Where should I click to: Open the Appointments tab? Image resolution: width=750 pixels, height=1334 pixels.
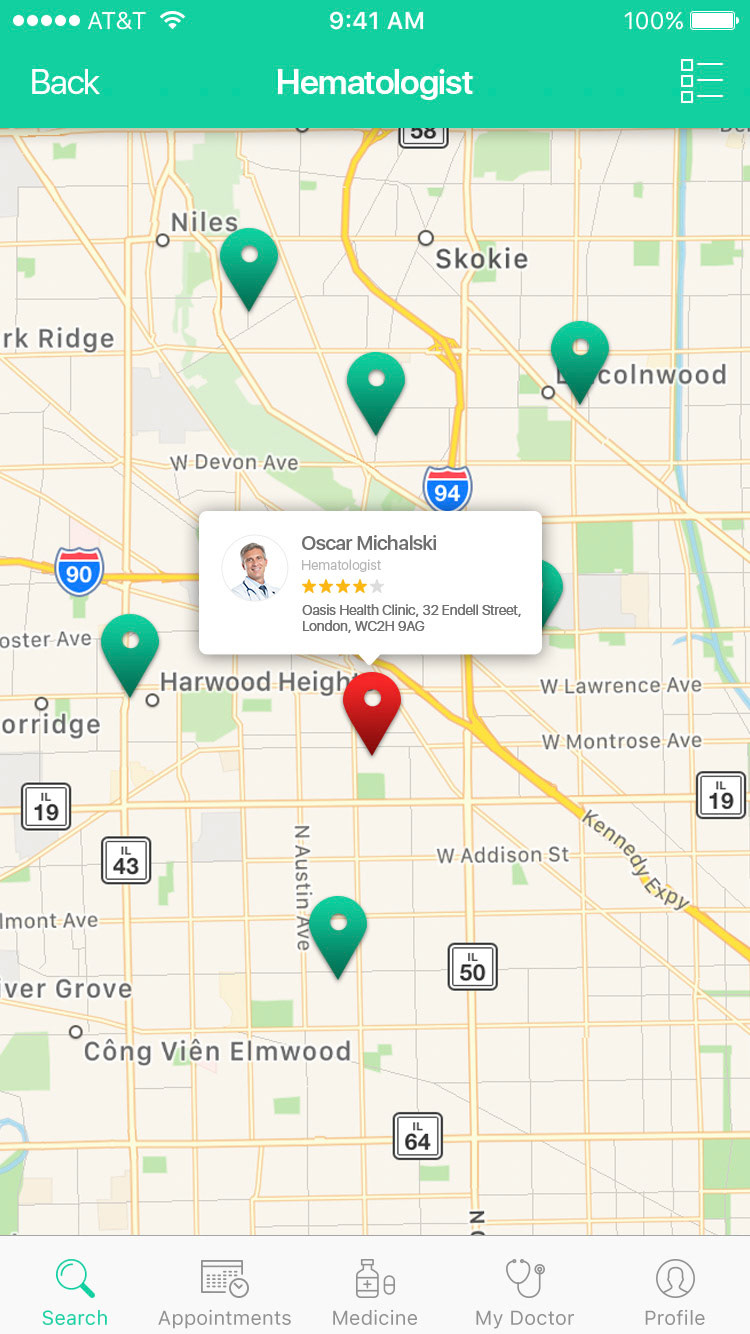point(225,1292)
